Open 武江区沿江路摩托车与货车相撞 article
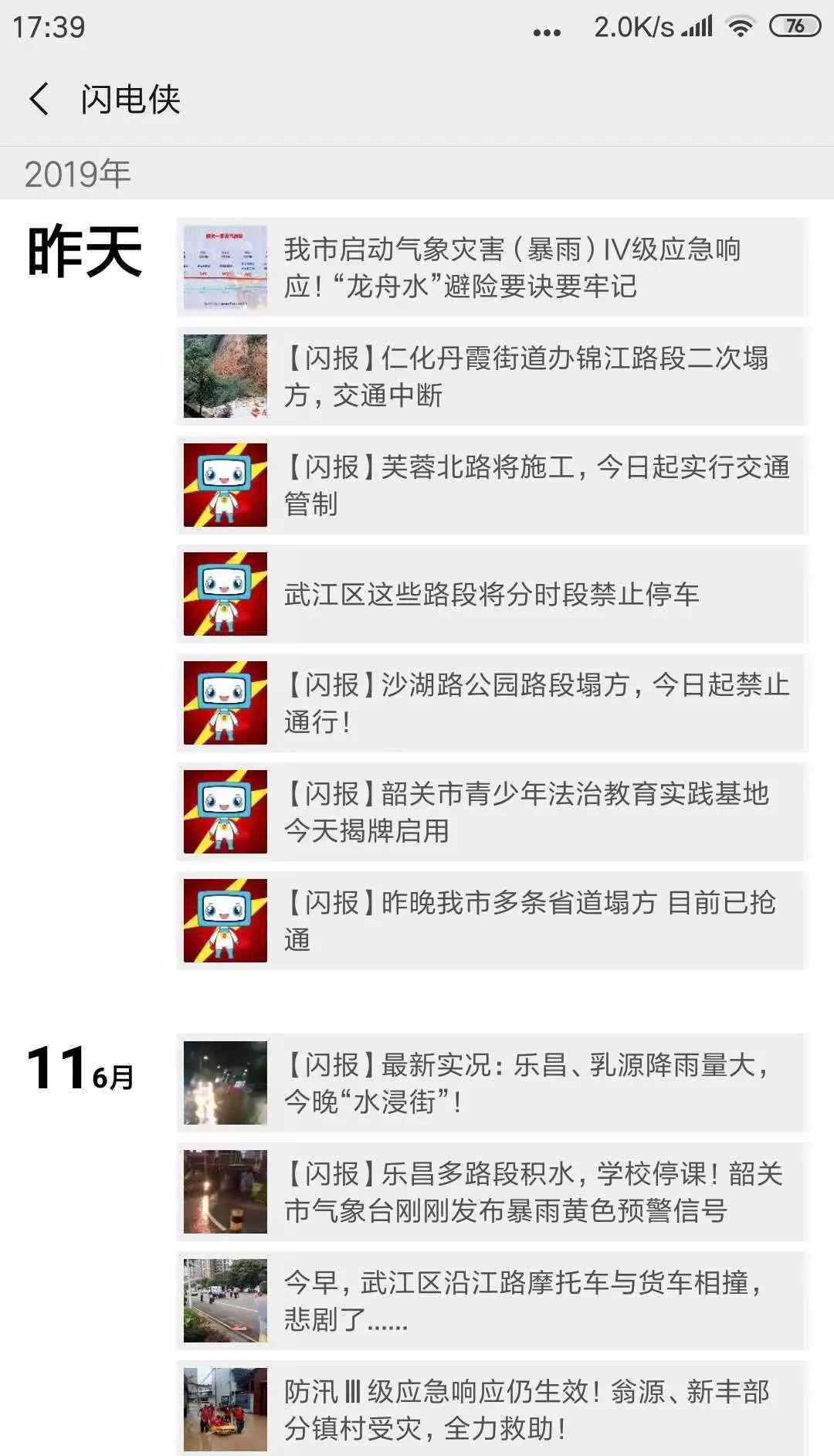Viewport: 834px width, 1456px height. 492,1302
